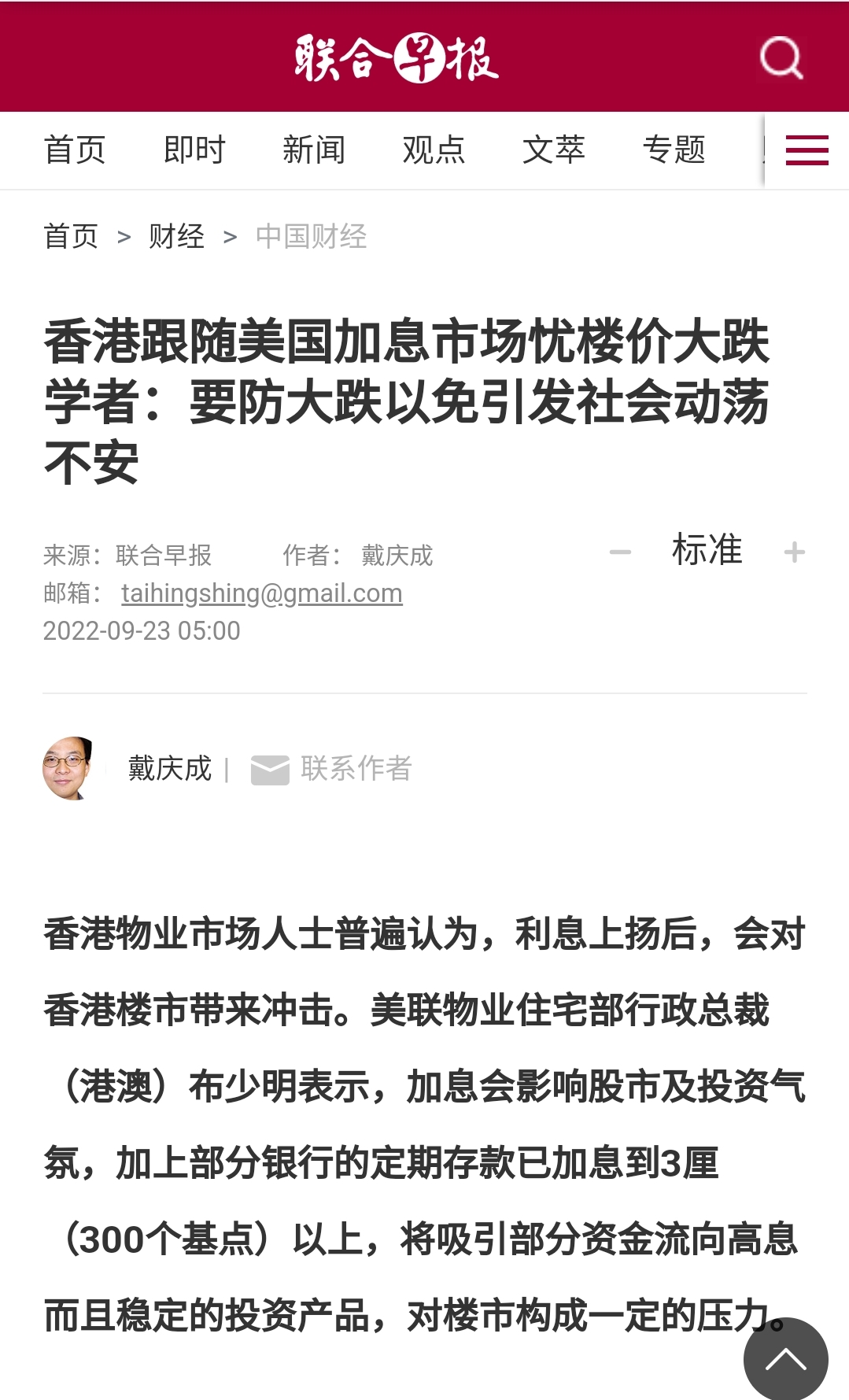Go to the 文萃 tab
Image resolution: width=849 pixels, height=1400 pixels.
point(553,150)
